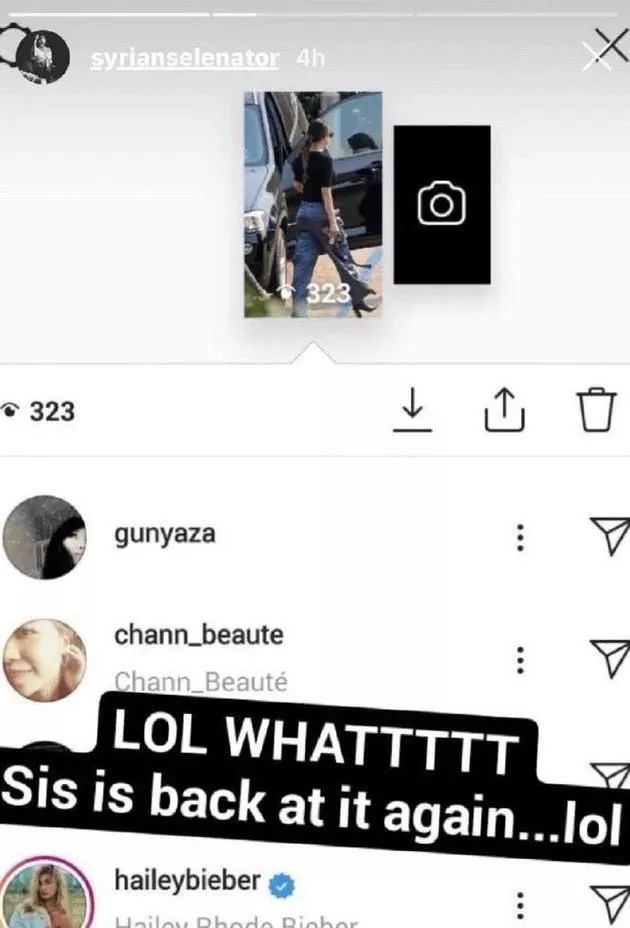Delete this story with the trash icon

click(595, 410)
